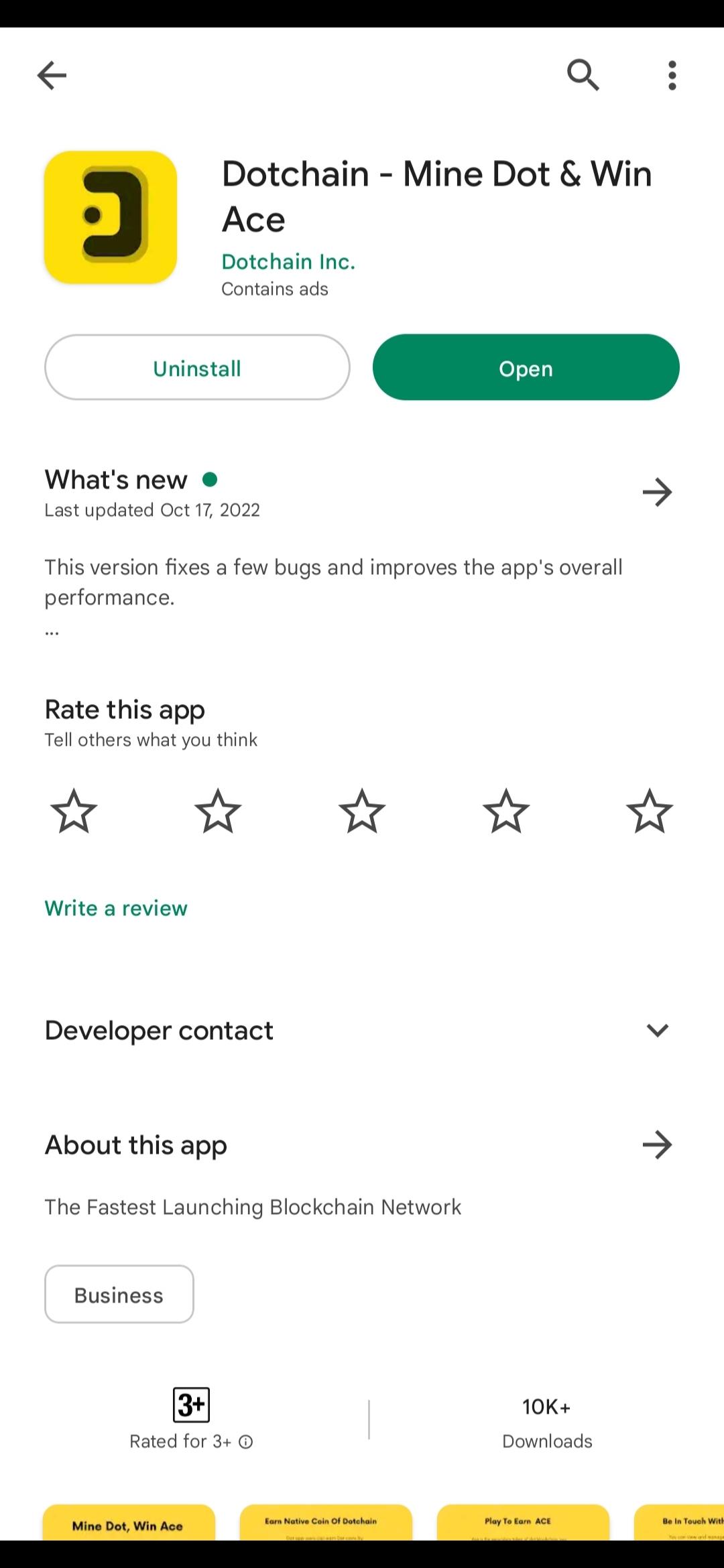Rate the app three stars
This screenshot has height=1568, width=724.
click(x=362, y=811)
